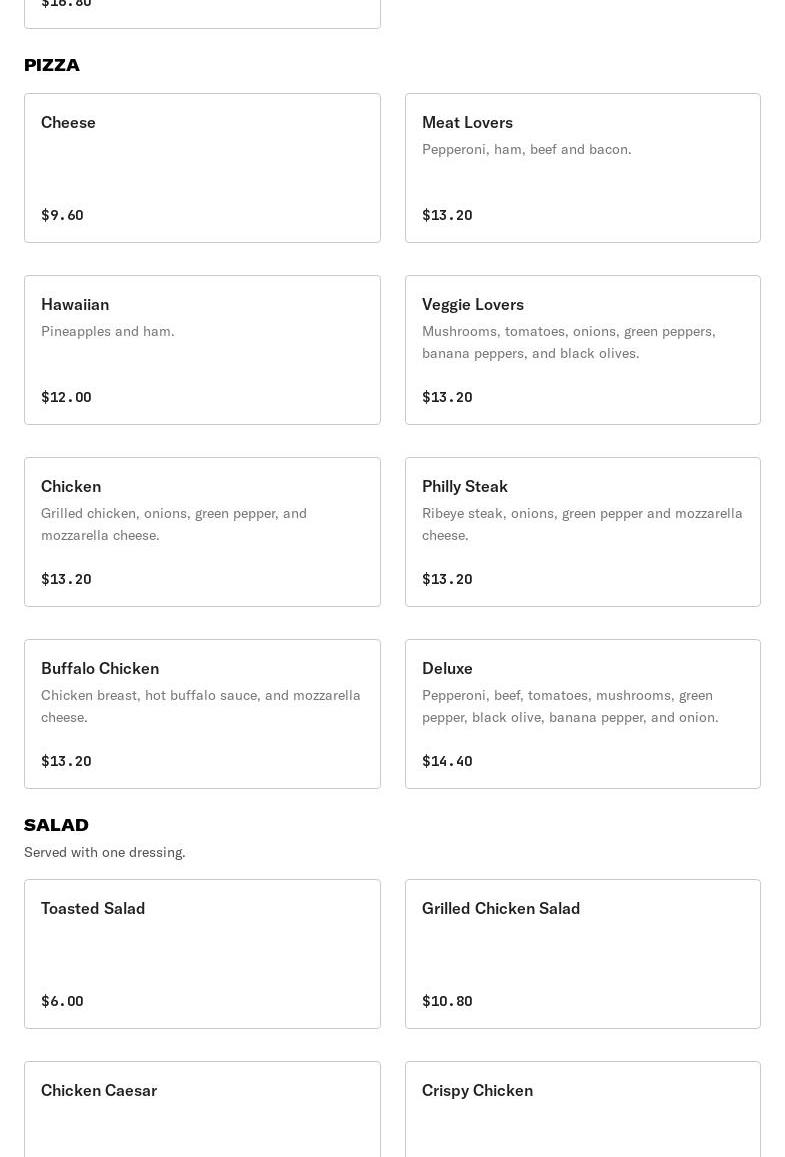Open the Chicken Caesar salad card
This screenshot has height=1157, width=785.
(202, 1110)
